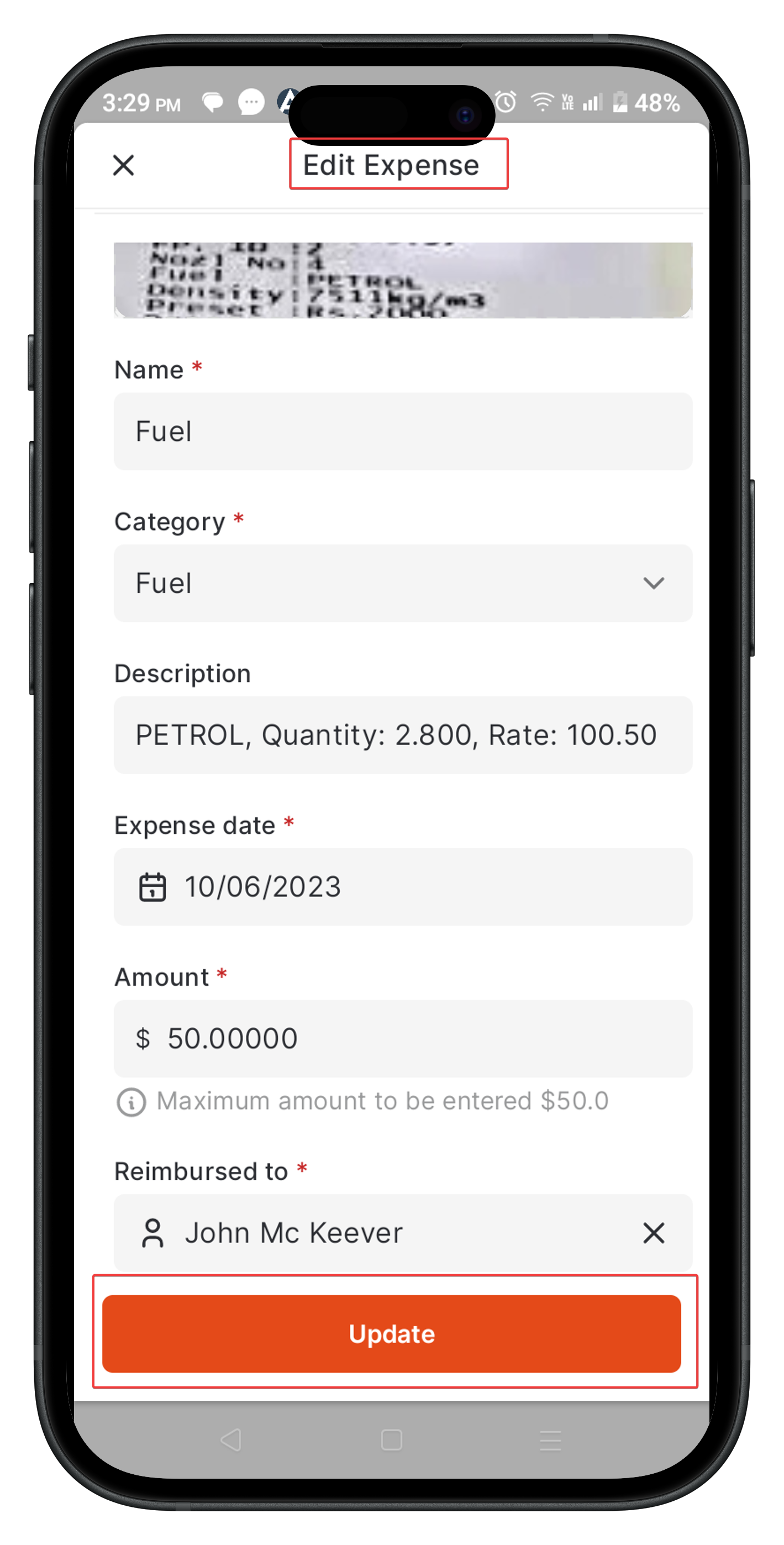Close the Edit Expense screen
The width and height of the screenshot is (784, 1545).
click(124, 165)
